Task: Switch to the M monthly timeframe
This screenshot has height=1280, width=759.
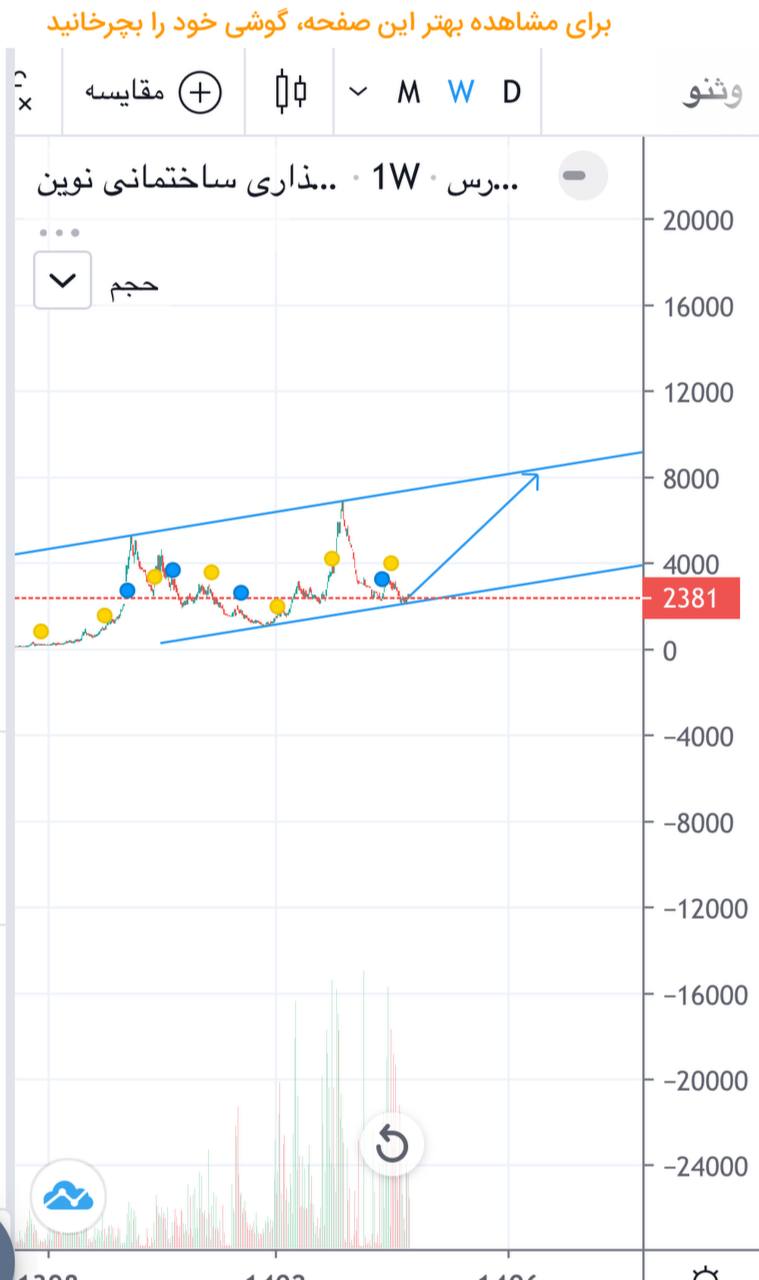Action: (408, 92)
